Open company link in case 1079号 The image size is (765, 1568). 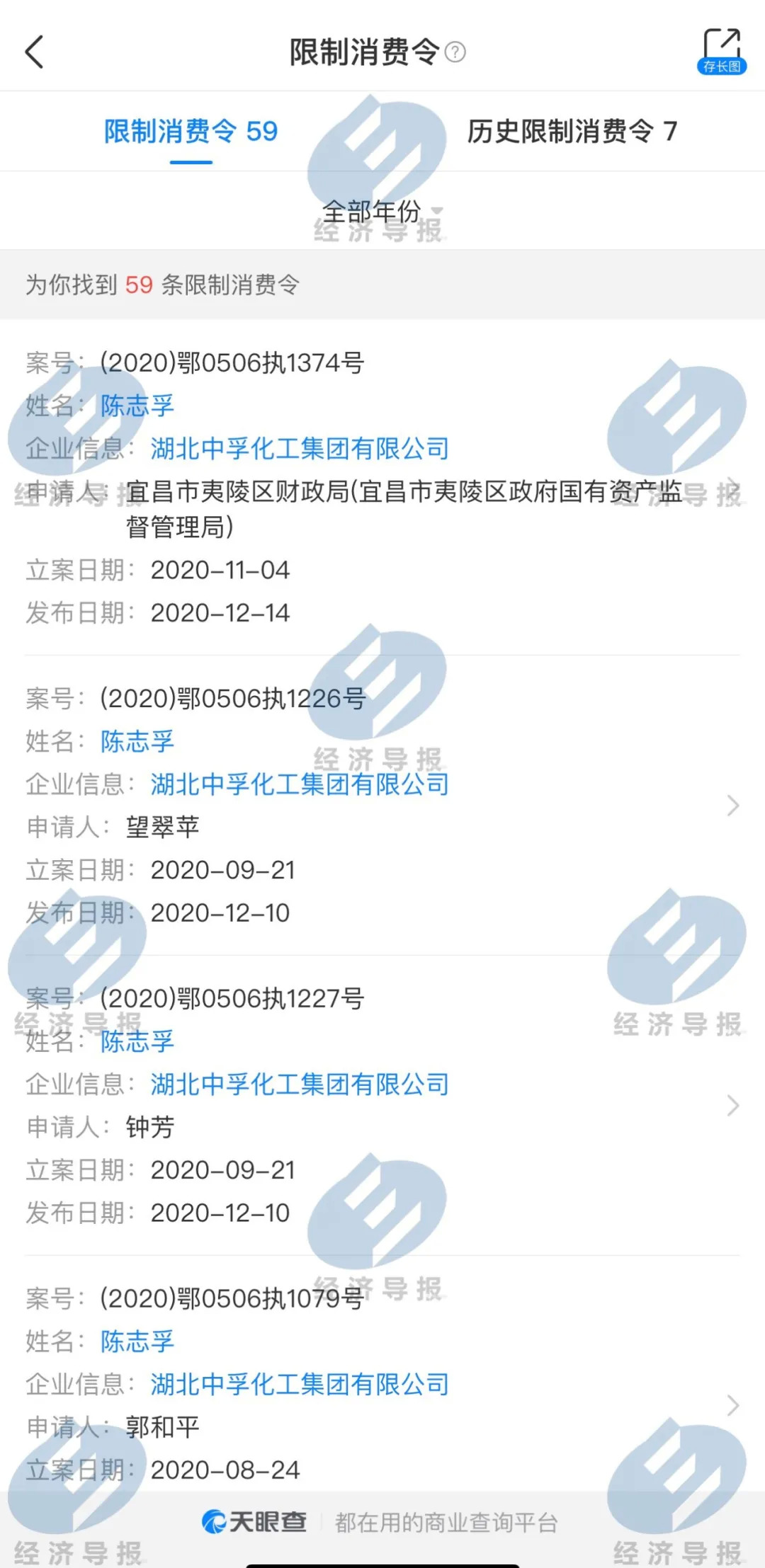pos(300,1384)
